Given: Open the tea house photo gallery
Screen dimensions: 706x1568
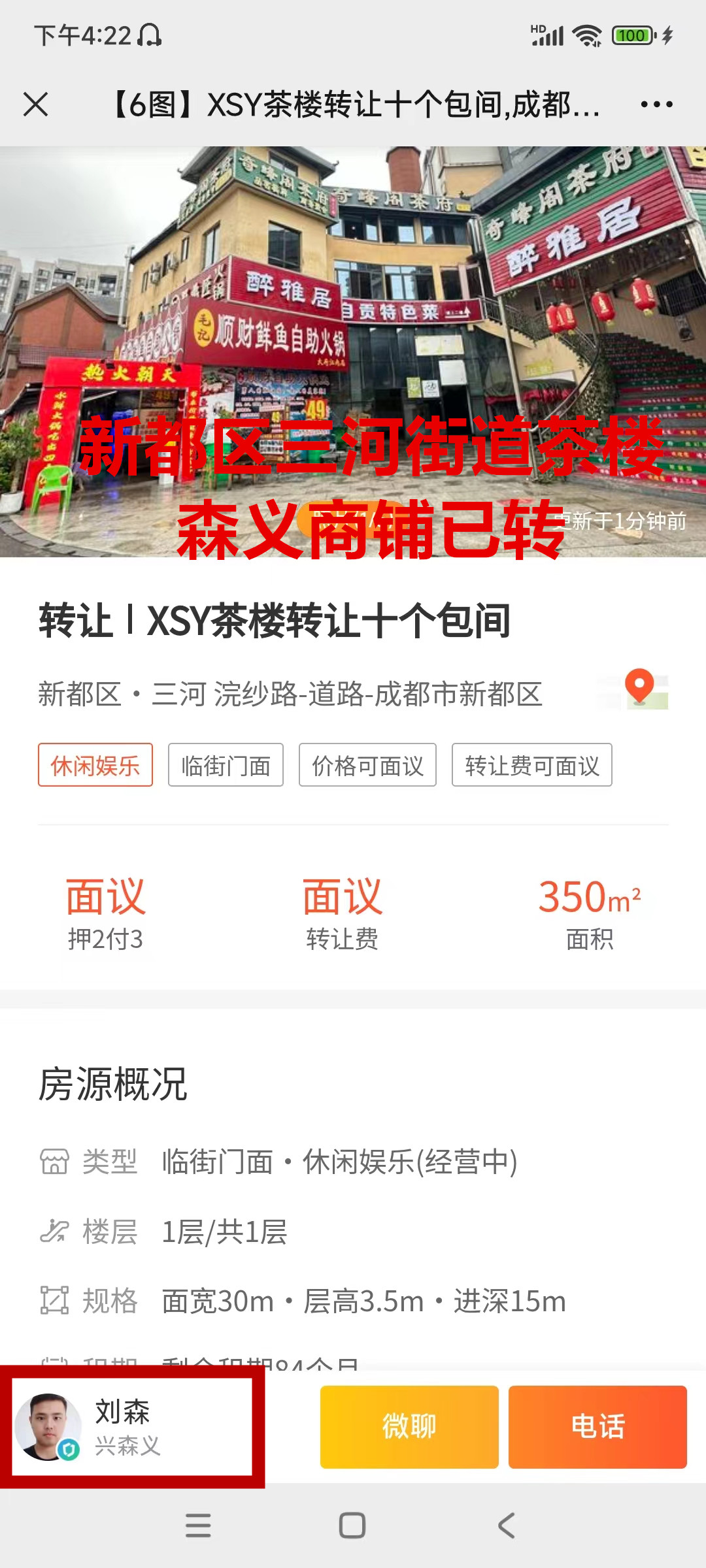Looking at the screenshot, I should coord(353,327).
